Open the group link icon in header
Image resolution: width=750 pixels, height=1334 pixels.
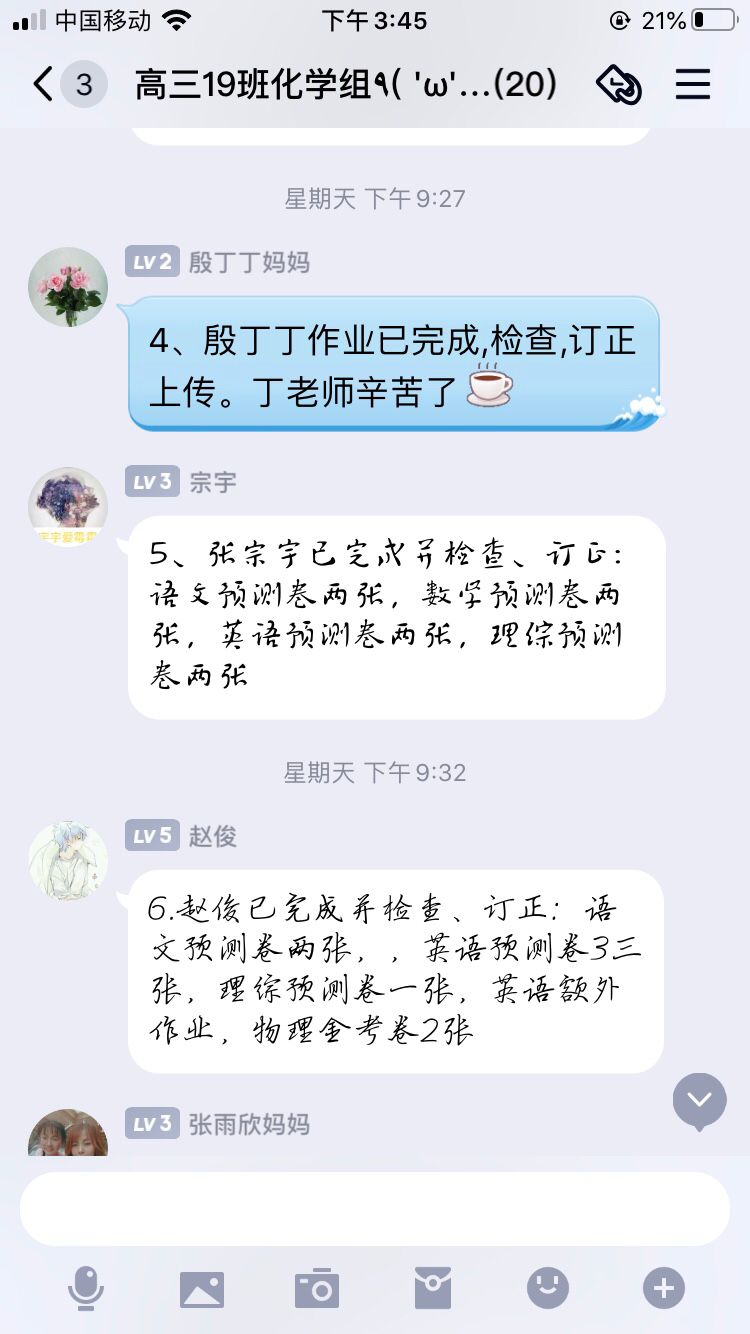click(x=618, y=85)
